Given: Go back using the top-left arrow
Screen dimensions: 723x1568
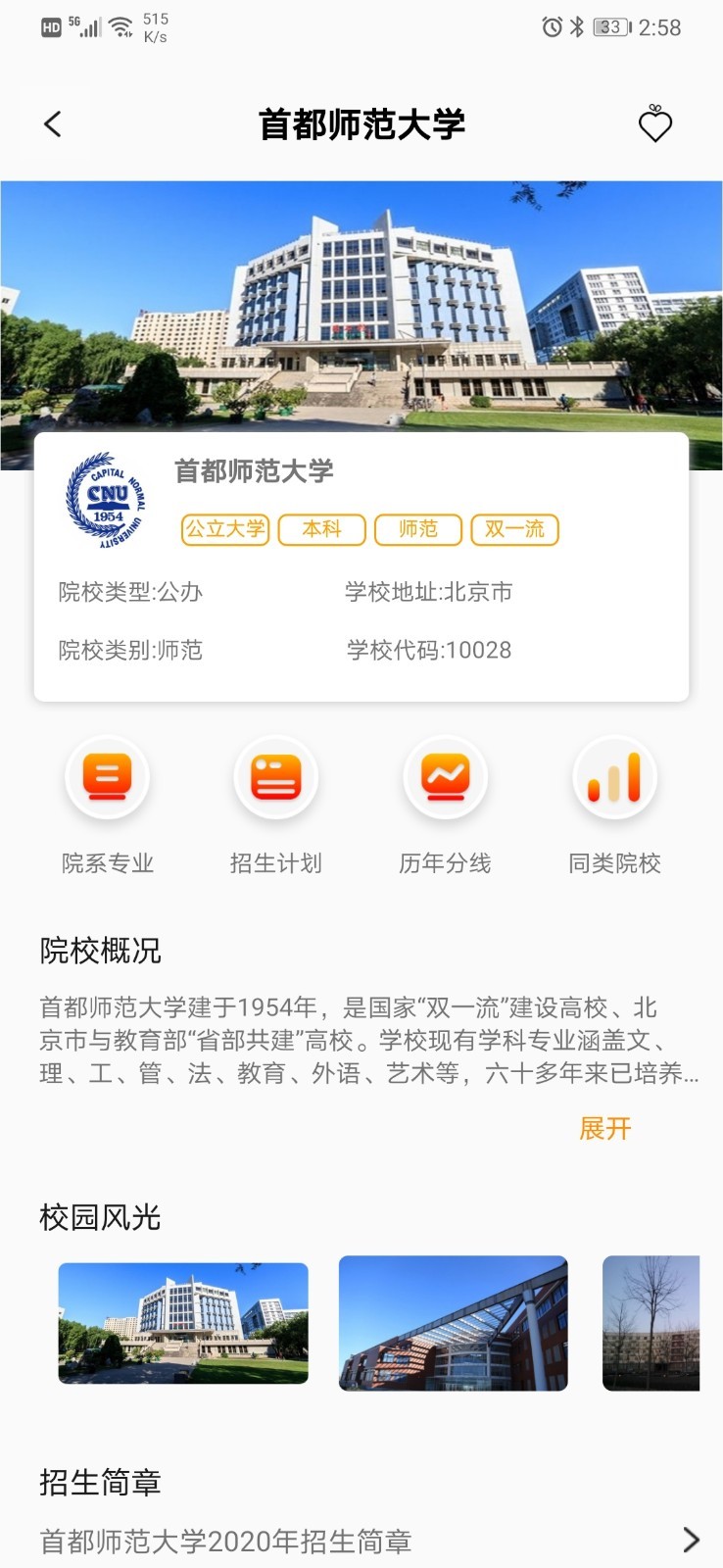Looking at the screenshot, I should point(53,124).
